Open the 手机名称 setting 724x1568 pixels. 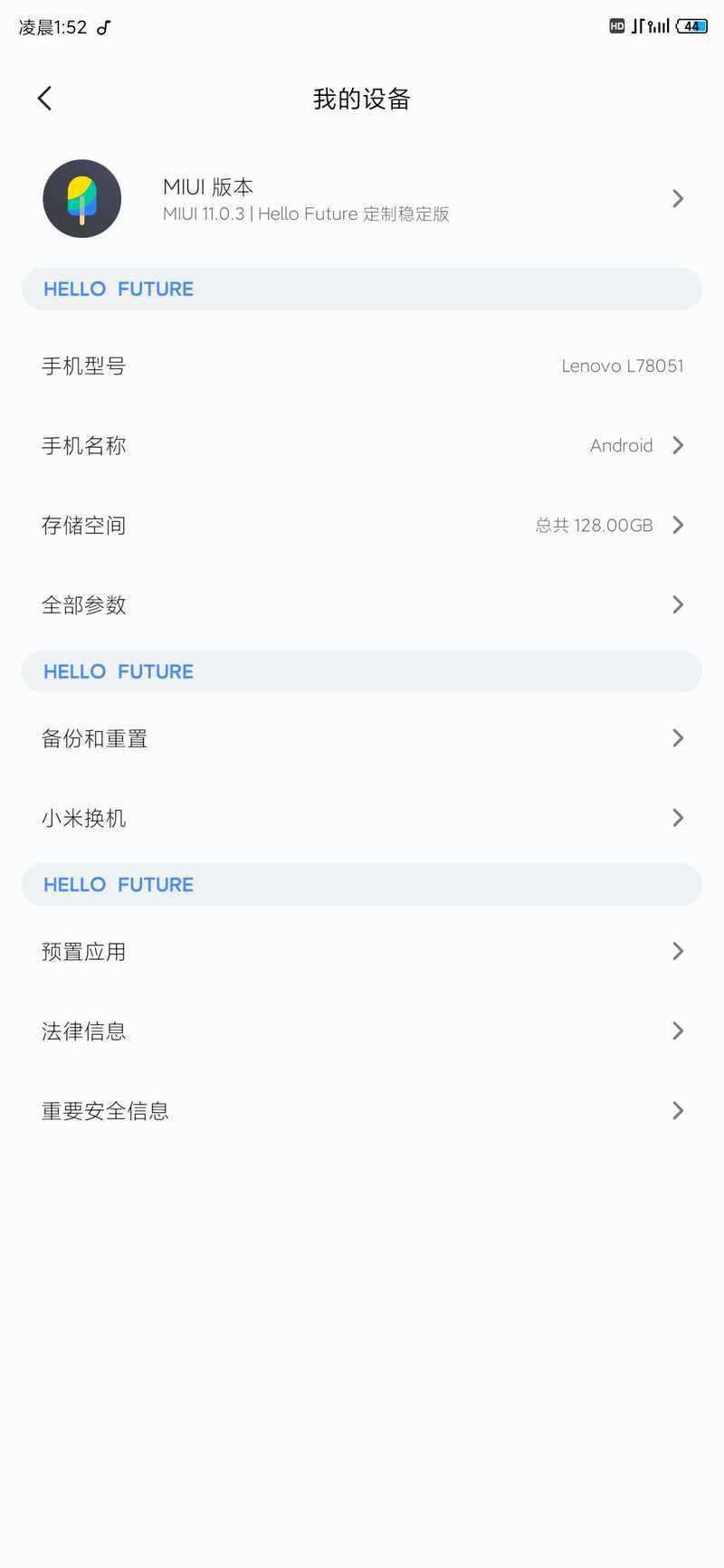click(362, 445)
